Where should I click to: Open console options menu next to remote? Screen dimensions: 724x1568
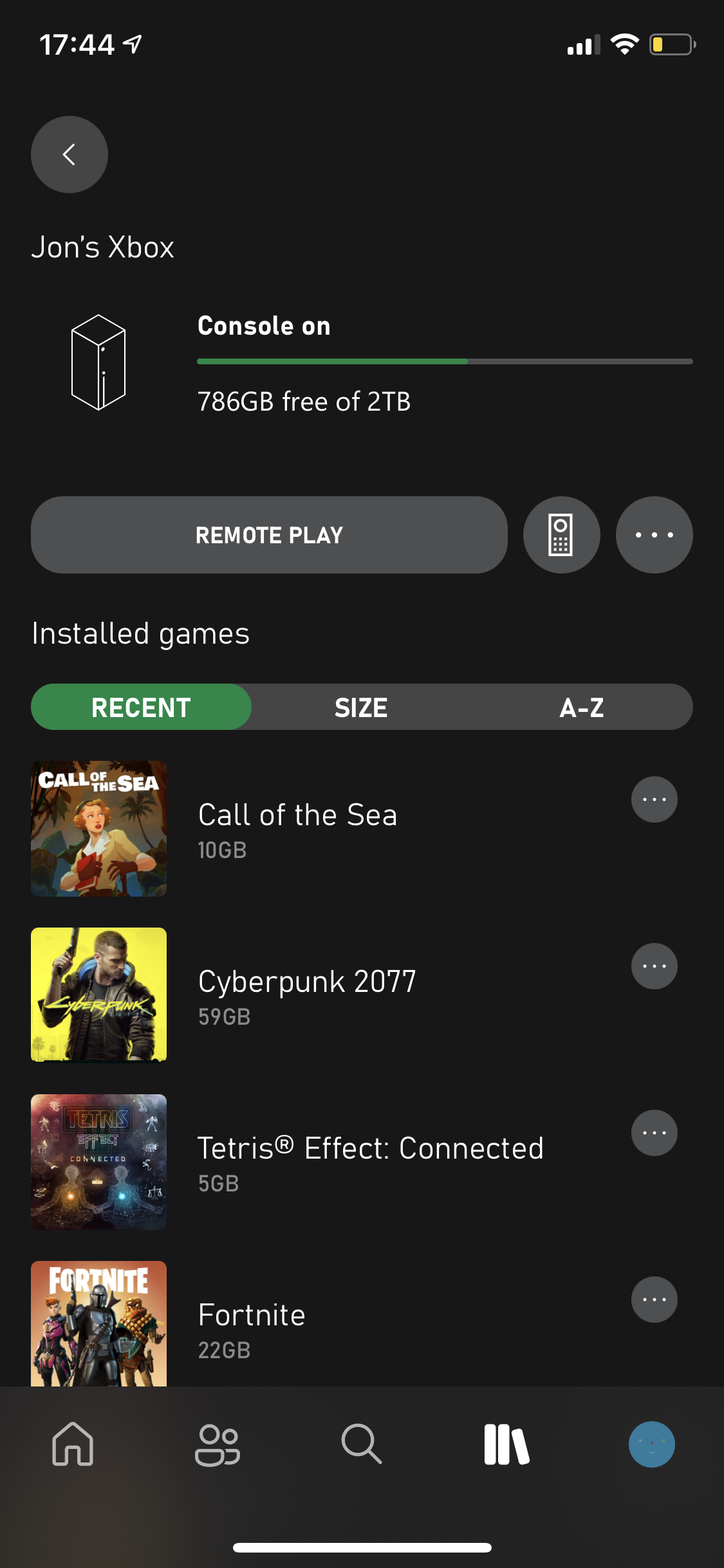[654, 535]
